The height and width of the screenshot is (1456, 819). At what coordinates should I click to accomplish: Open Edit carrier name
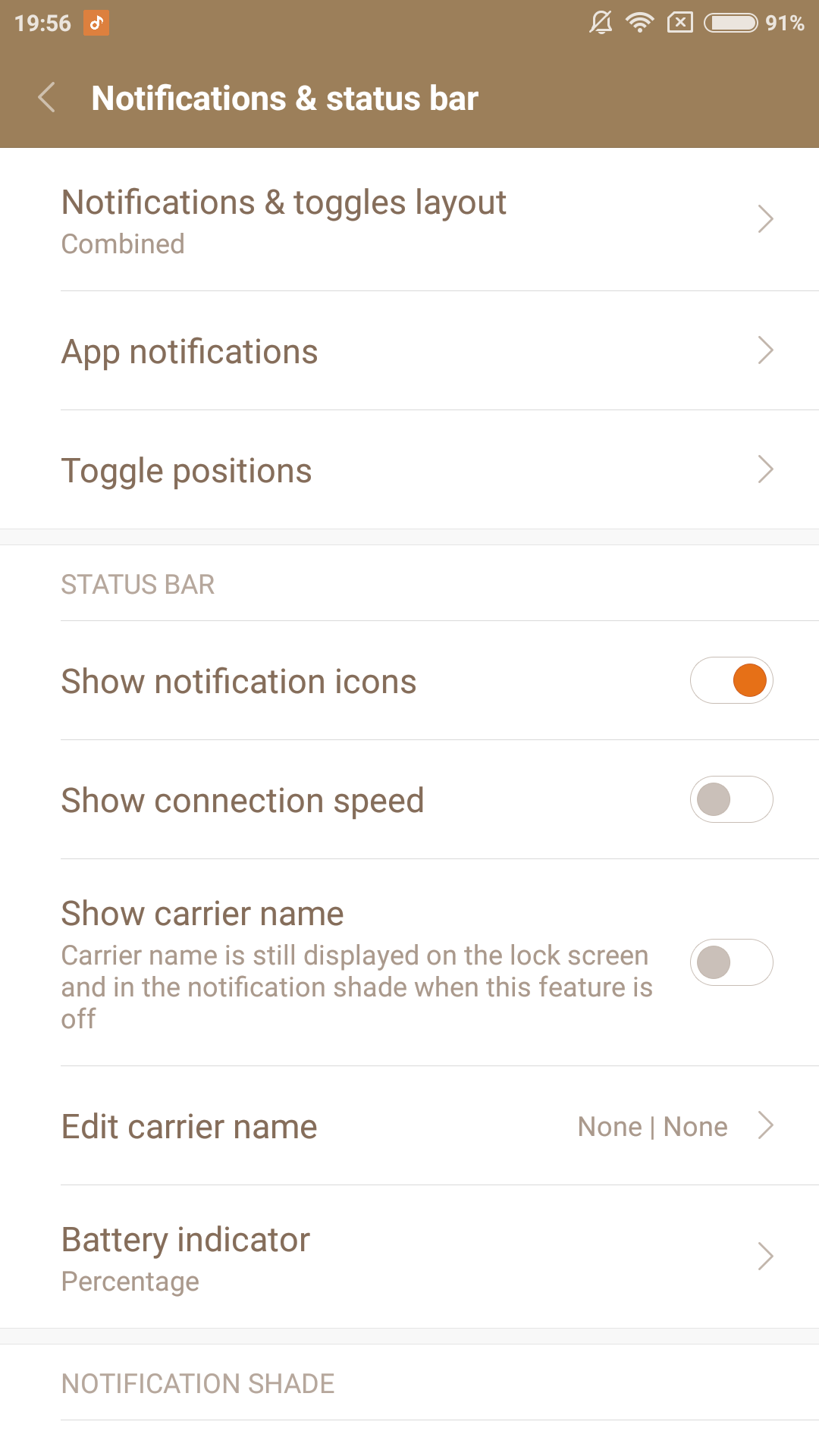[x=409, y=1126]
